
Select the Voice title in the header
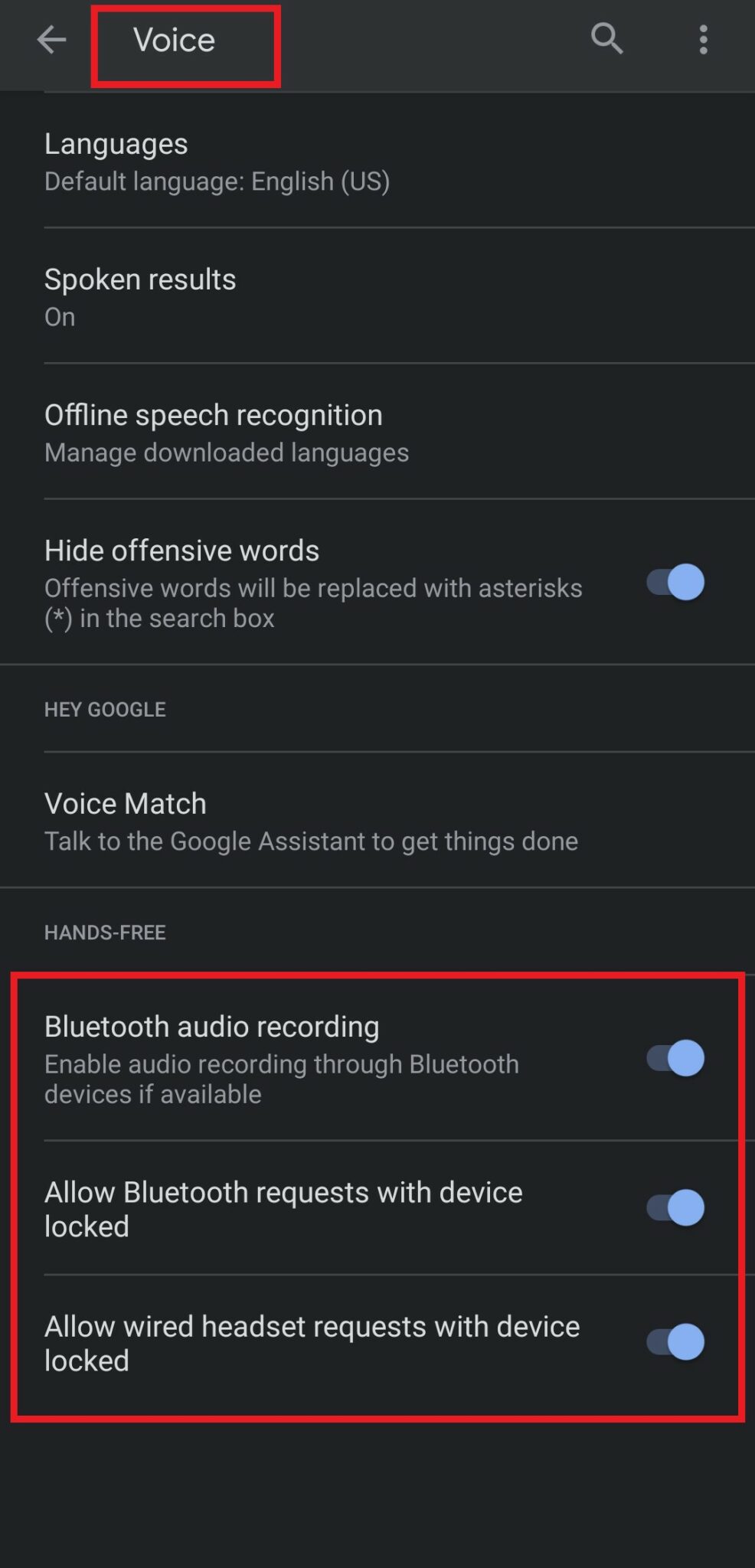(x=174, y=40)
